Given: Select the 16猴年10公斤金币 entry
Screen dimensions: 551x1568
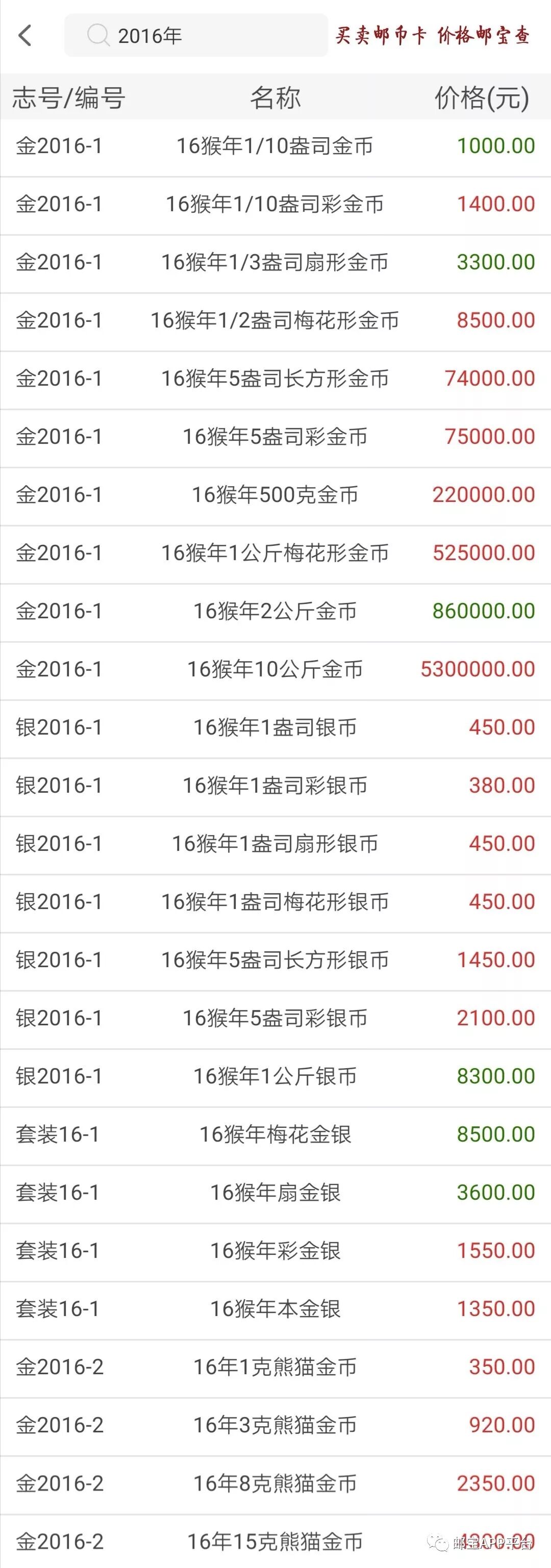Looking at the screenshot, I should [x=274, y=670].
